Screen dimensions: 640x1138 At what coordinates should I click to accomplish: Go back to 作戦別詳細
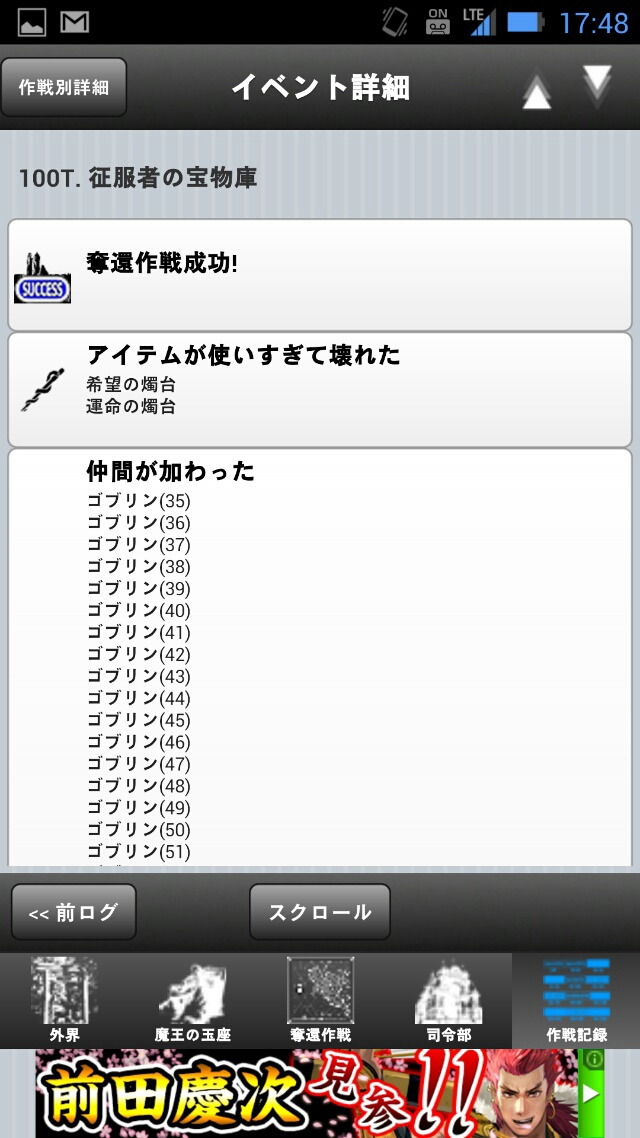[64, 88]
